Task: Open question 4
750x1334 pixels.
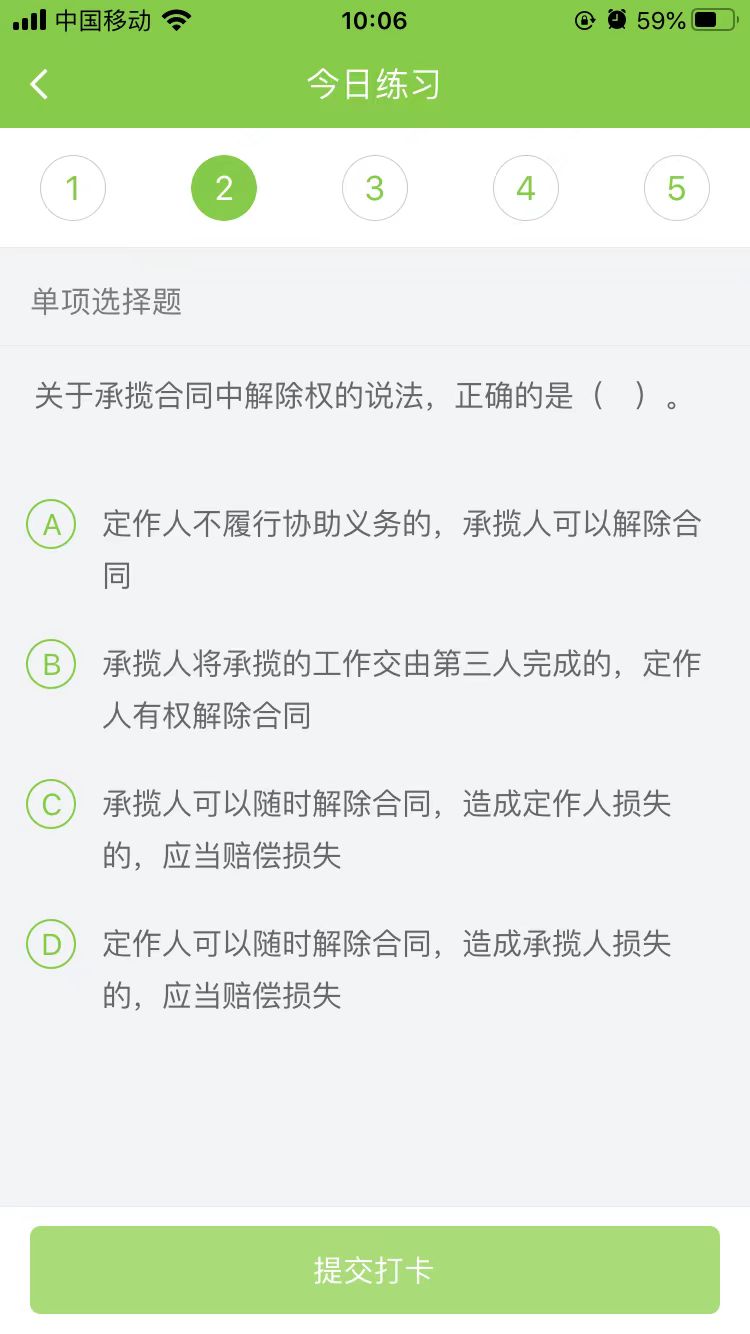Action: (x=526, y=188)
